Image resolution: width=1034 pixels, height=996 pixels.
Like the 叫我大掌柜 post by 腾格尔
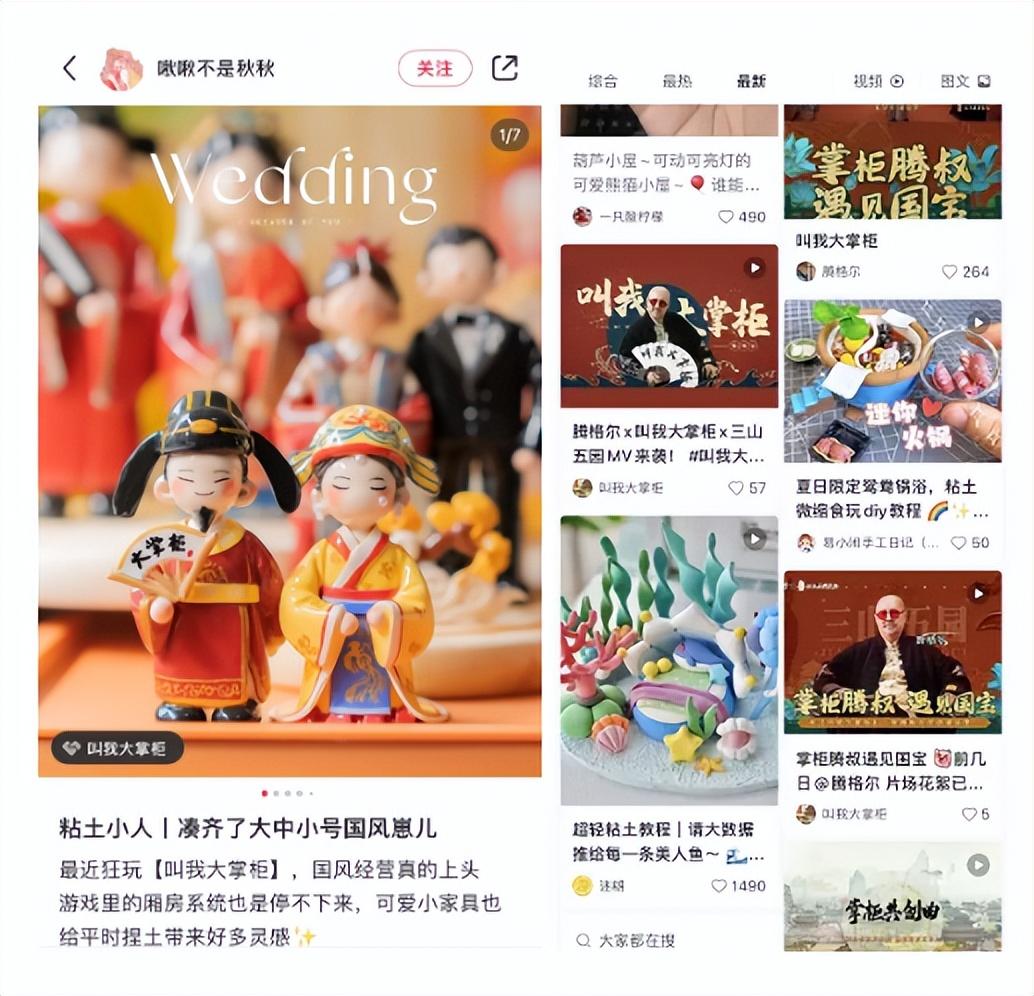coord(950,271)
